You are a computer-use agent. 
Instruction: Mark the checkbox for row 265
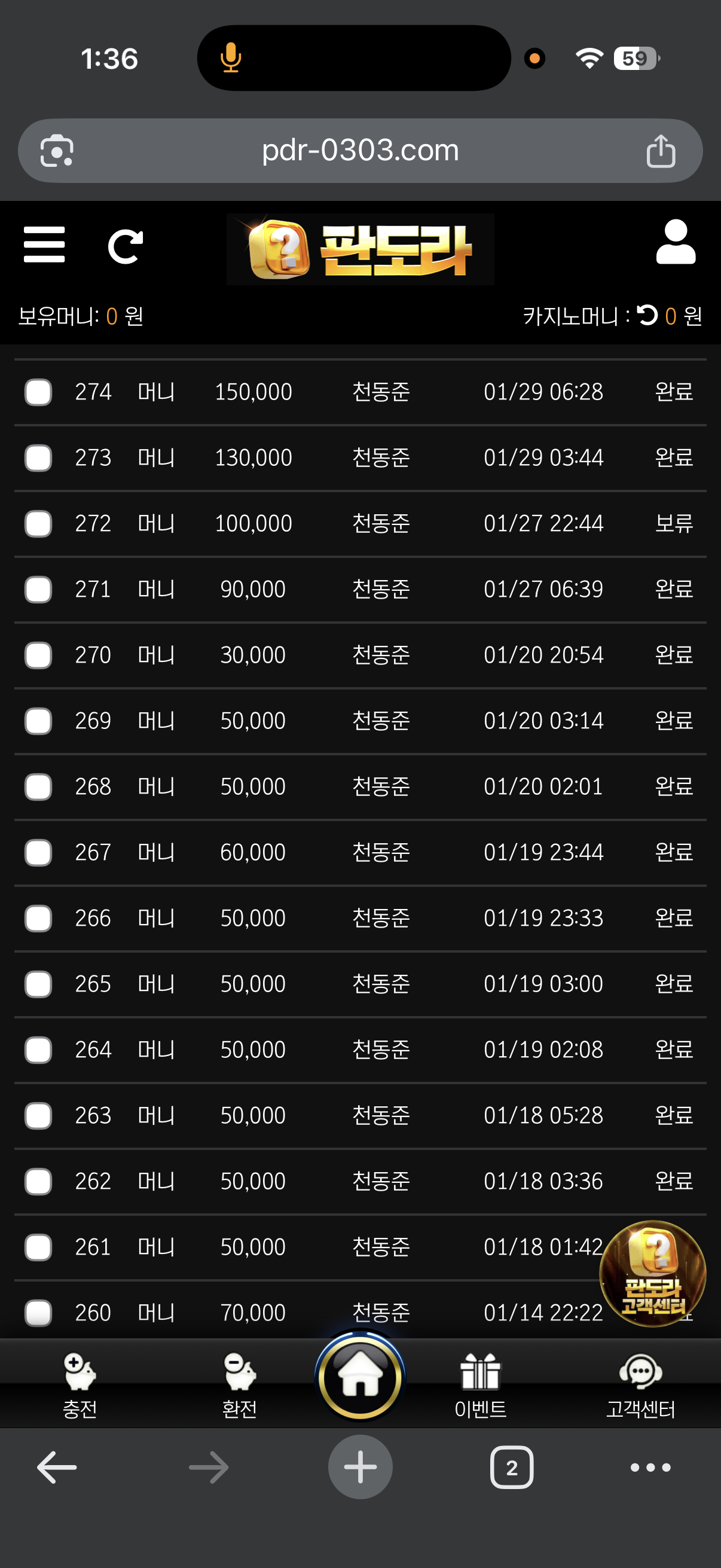[38, 984]
